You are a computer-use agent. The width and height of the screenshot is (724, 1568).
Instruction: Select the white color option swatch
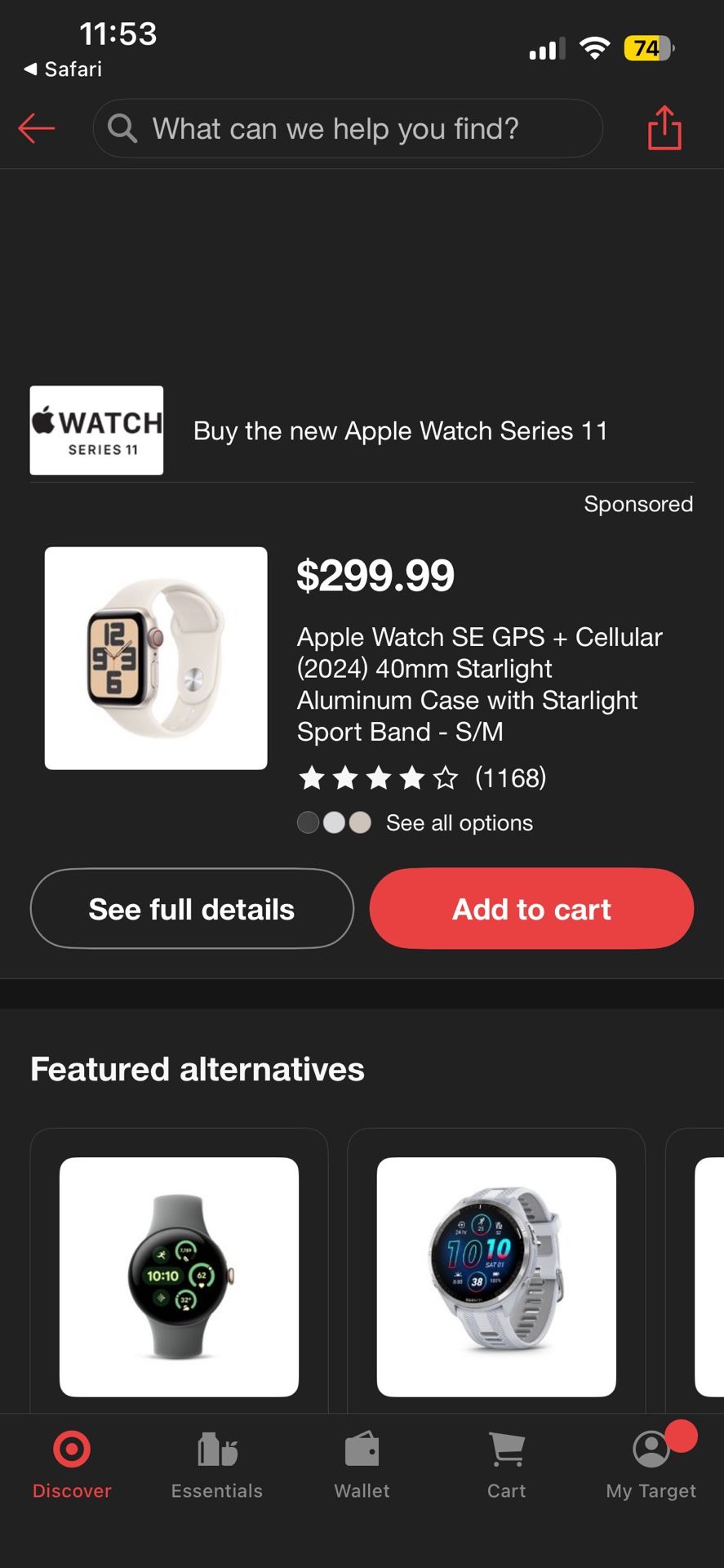[334, 822]
